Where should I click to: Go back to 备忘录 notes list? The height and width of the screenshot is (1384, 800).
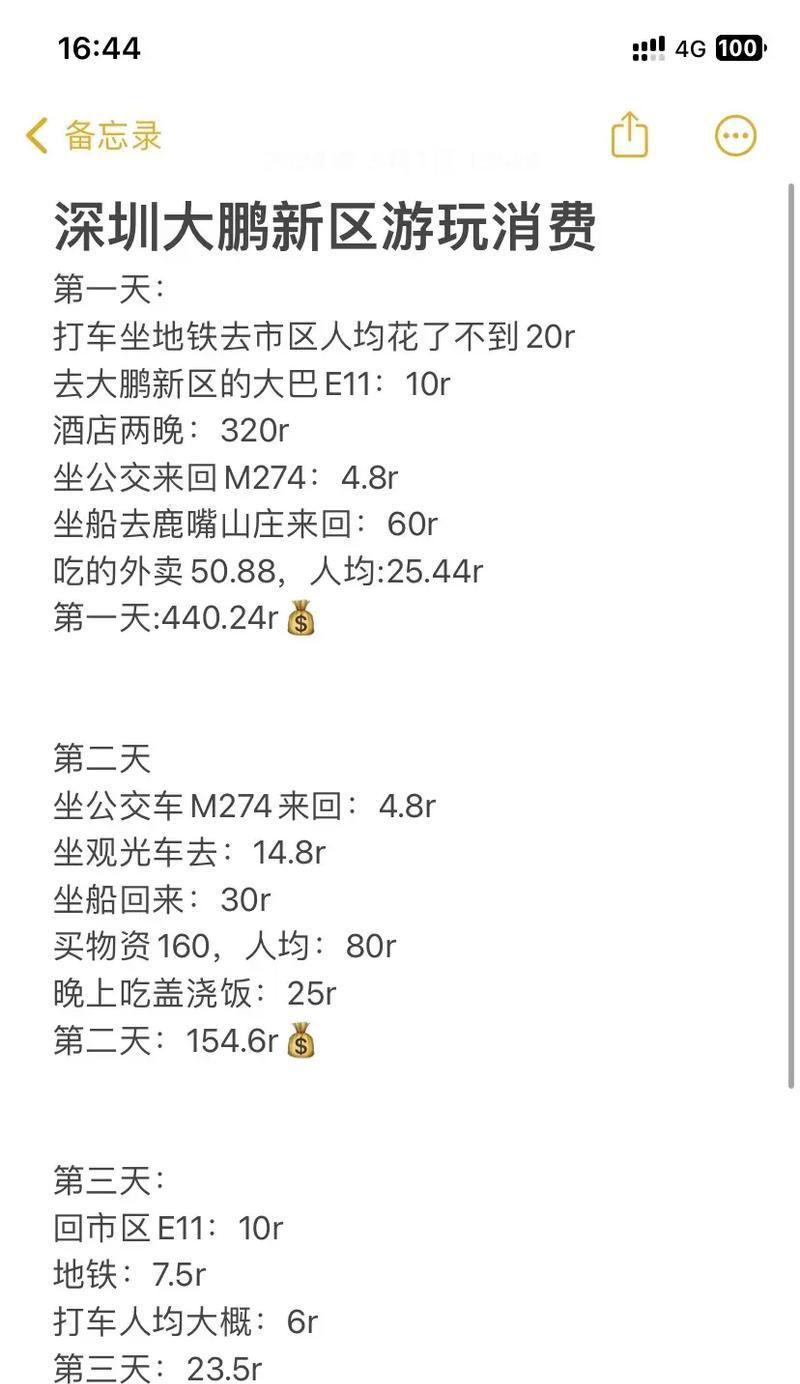93,135
